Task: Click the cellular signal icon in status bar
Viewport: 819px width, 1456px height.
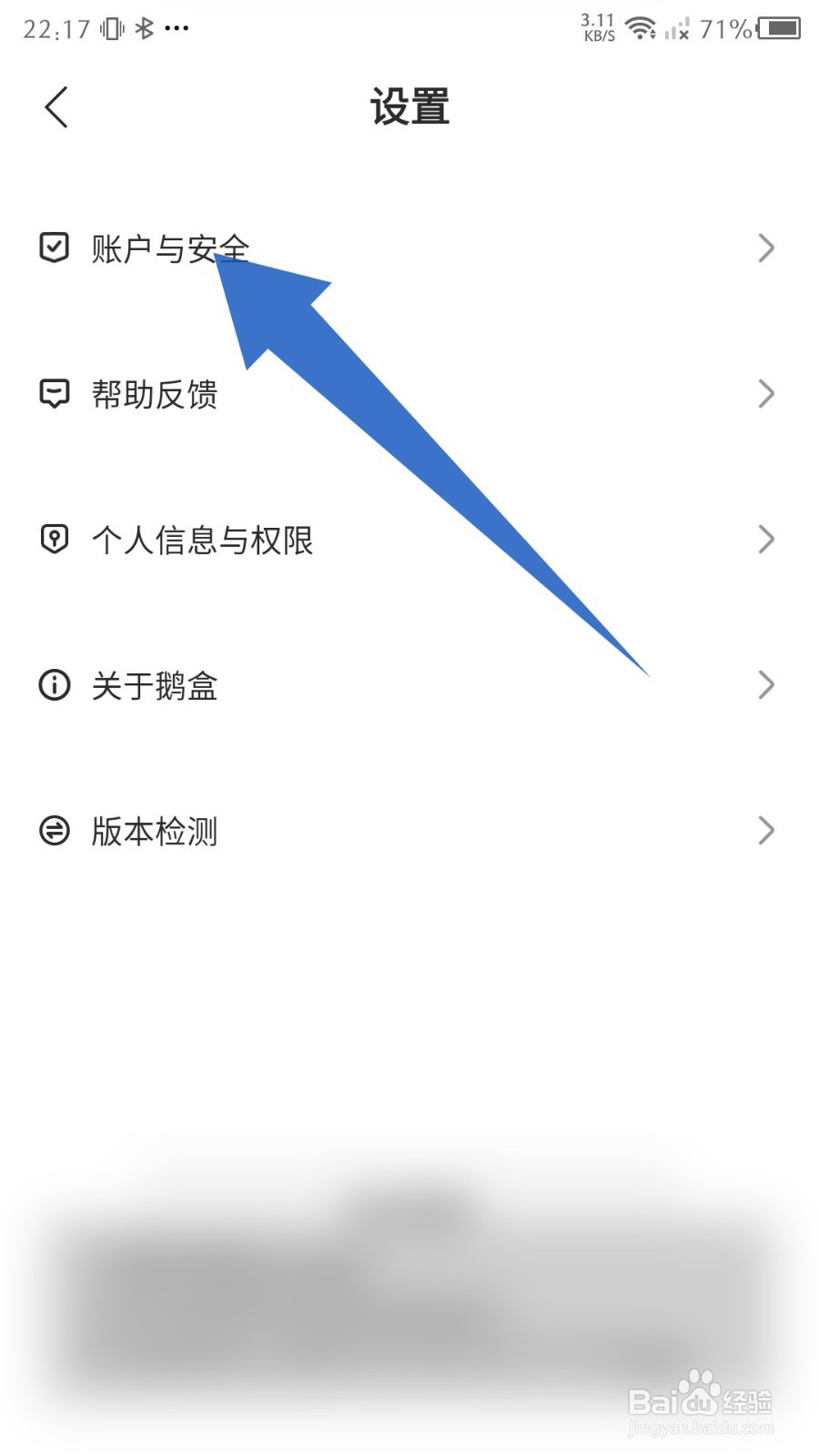Action: point(679,29)
